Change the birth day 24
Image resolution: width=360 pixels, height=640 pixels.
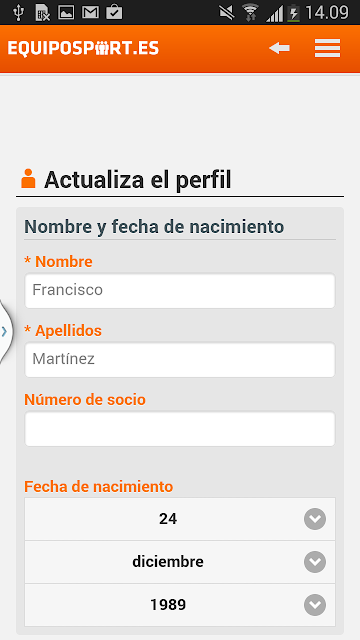click(180, 519)
